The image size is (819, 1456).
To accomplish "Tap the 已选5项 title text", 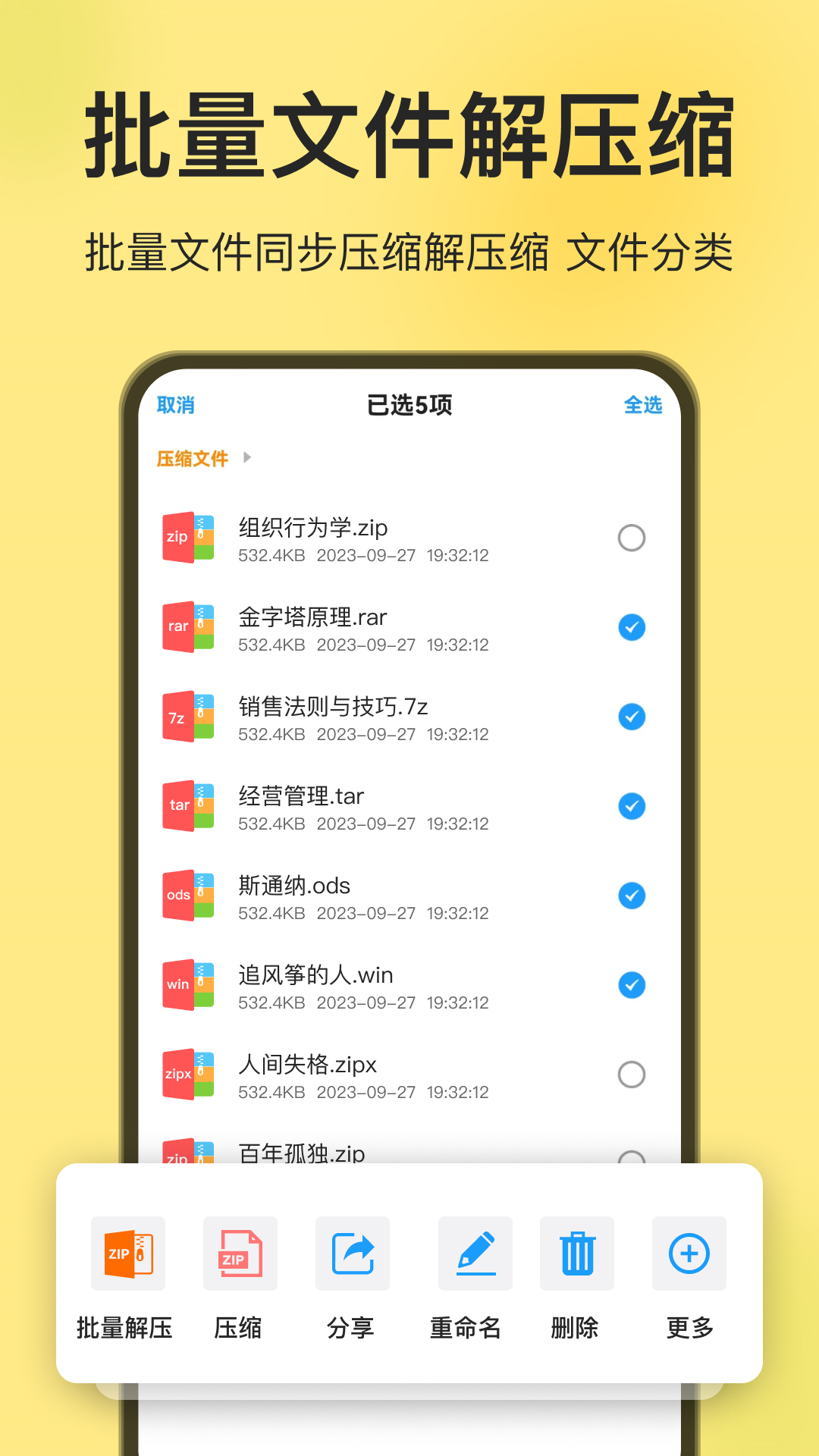I will [x=409, y=406].
